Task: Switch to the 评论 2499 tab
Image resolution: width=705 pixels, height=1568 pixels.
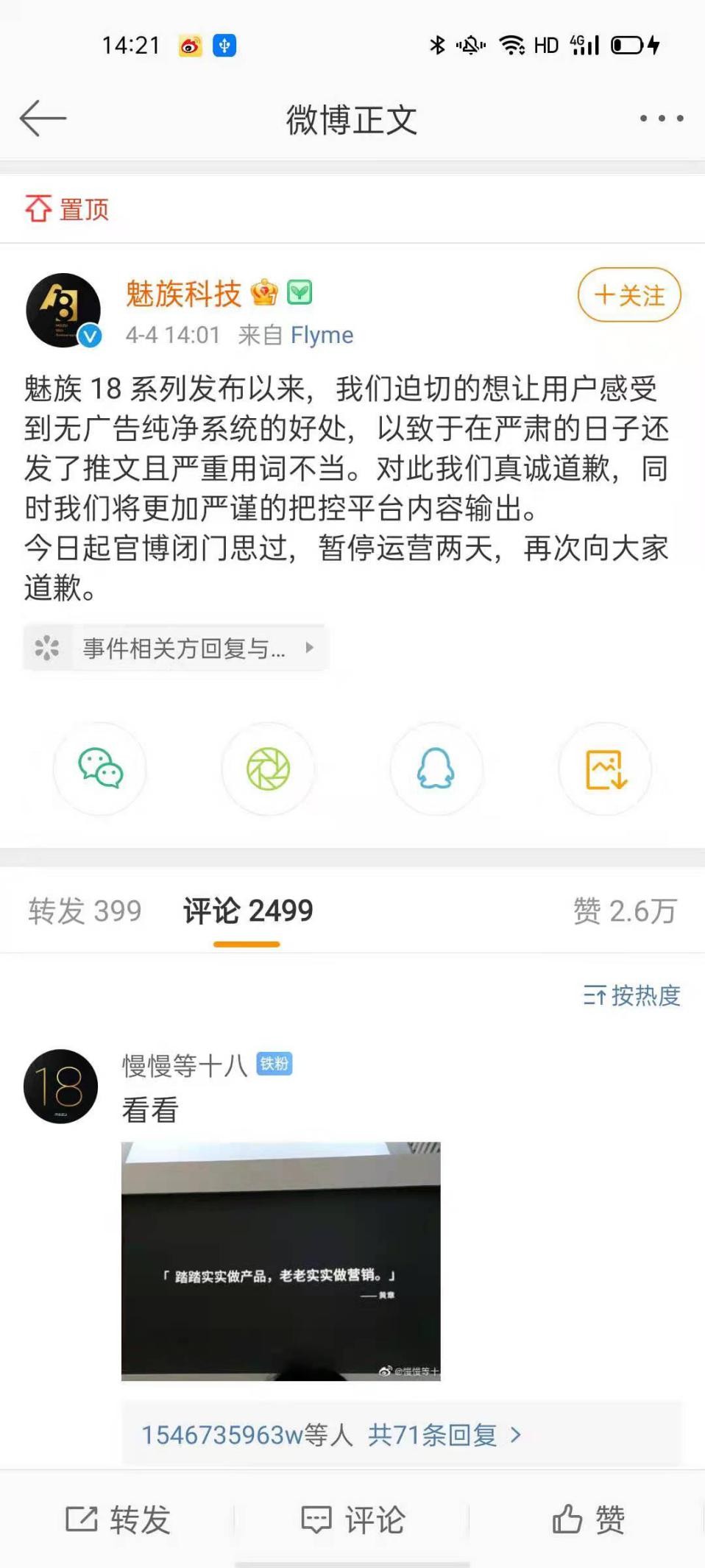Action: point(248,911)
